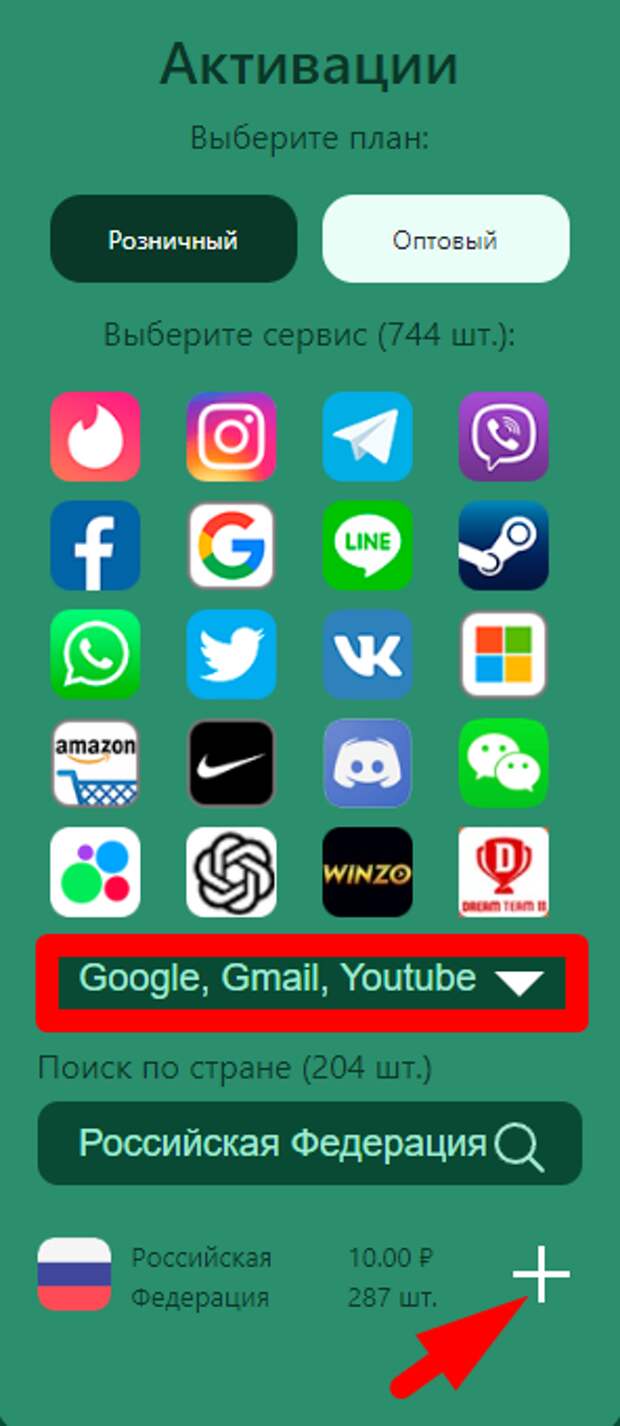
Task: Select the Steam service icon
Action: click(x=503, y=545)
